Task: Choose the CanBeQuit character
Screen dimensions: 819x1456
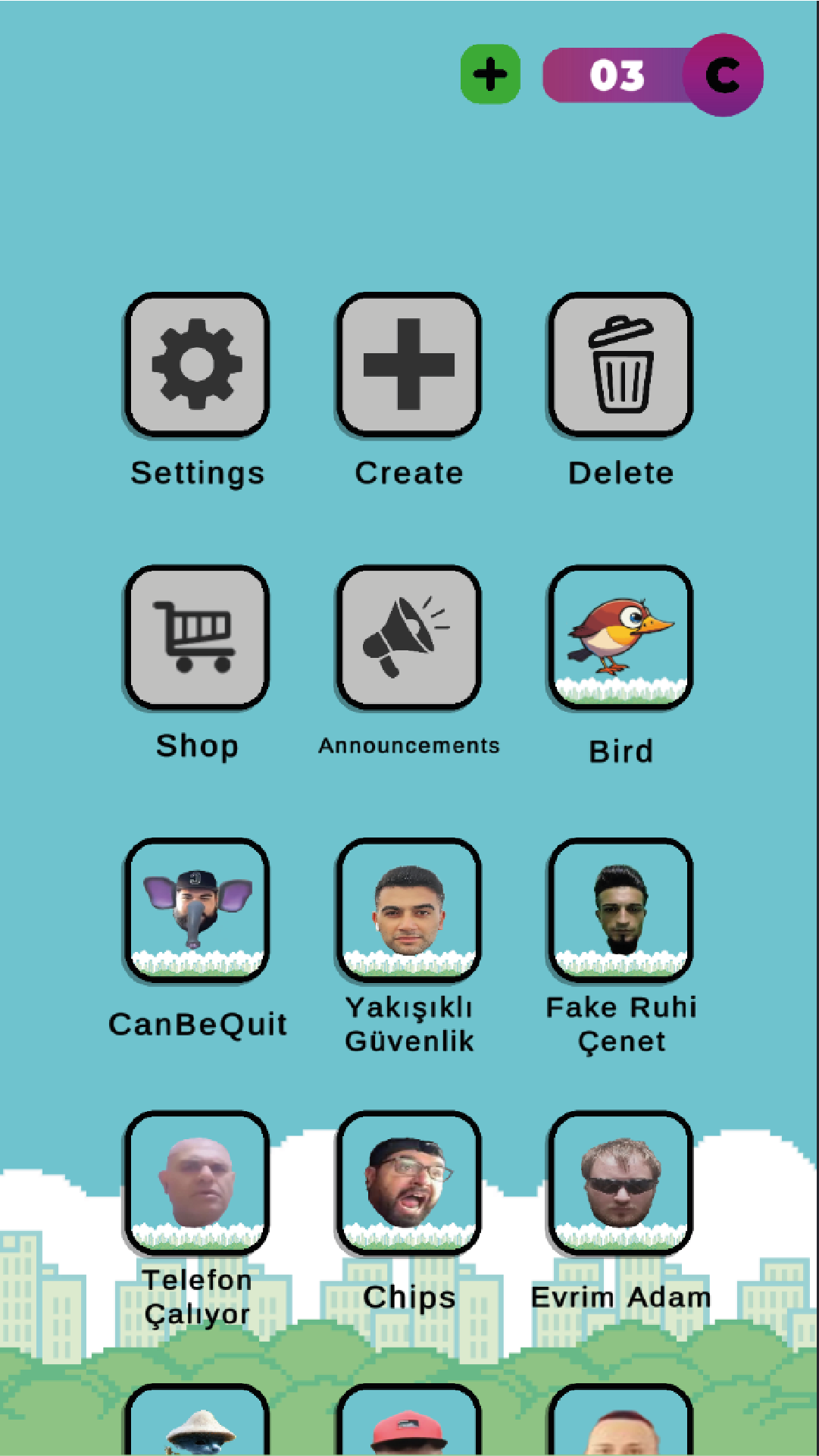Action: [197, 910]
